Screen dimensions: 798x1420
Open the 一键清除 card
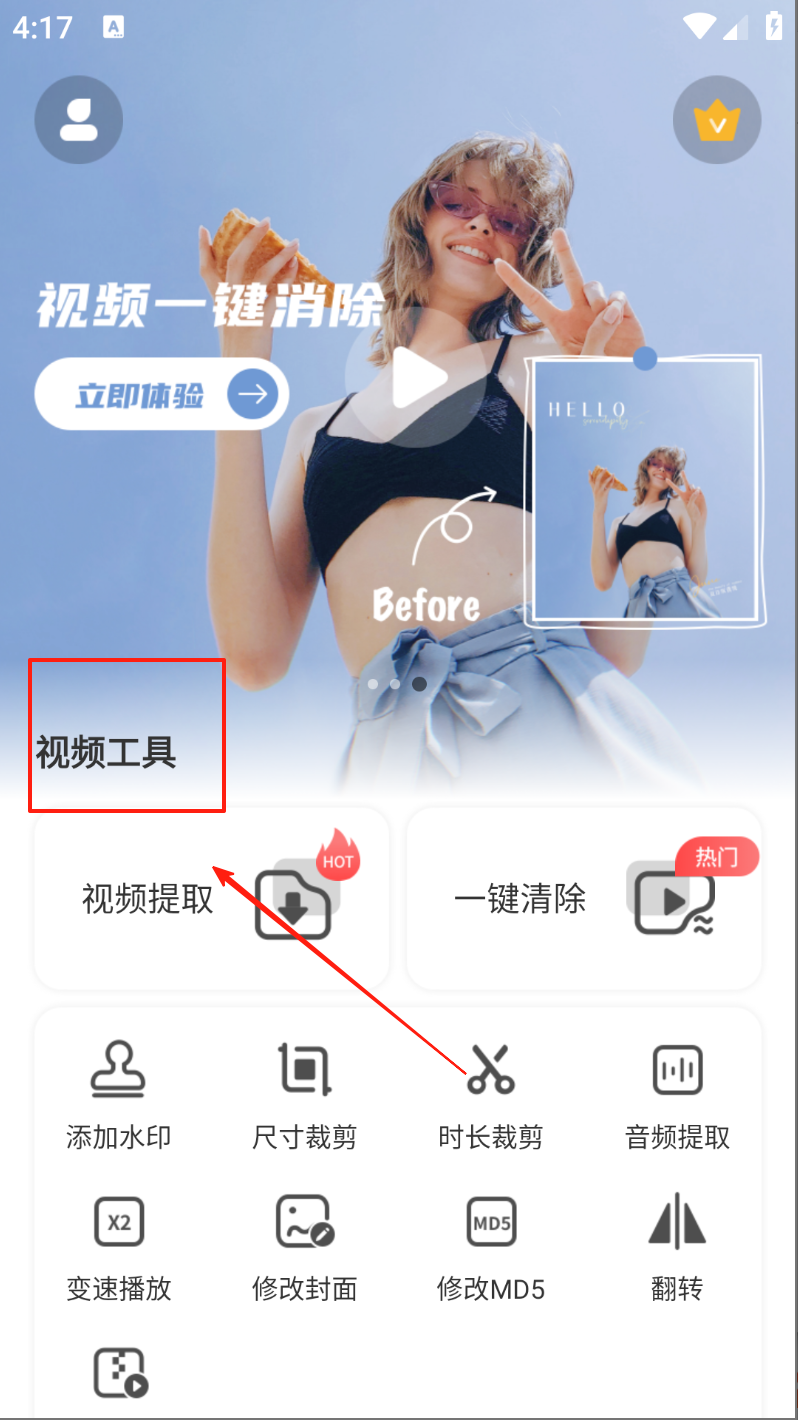(x=584, y=899)
